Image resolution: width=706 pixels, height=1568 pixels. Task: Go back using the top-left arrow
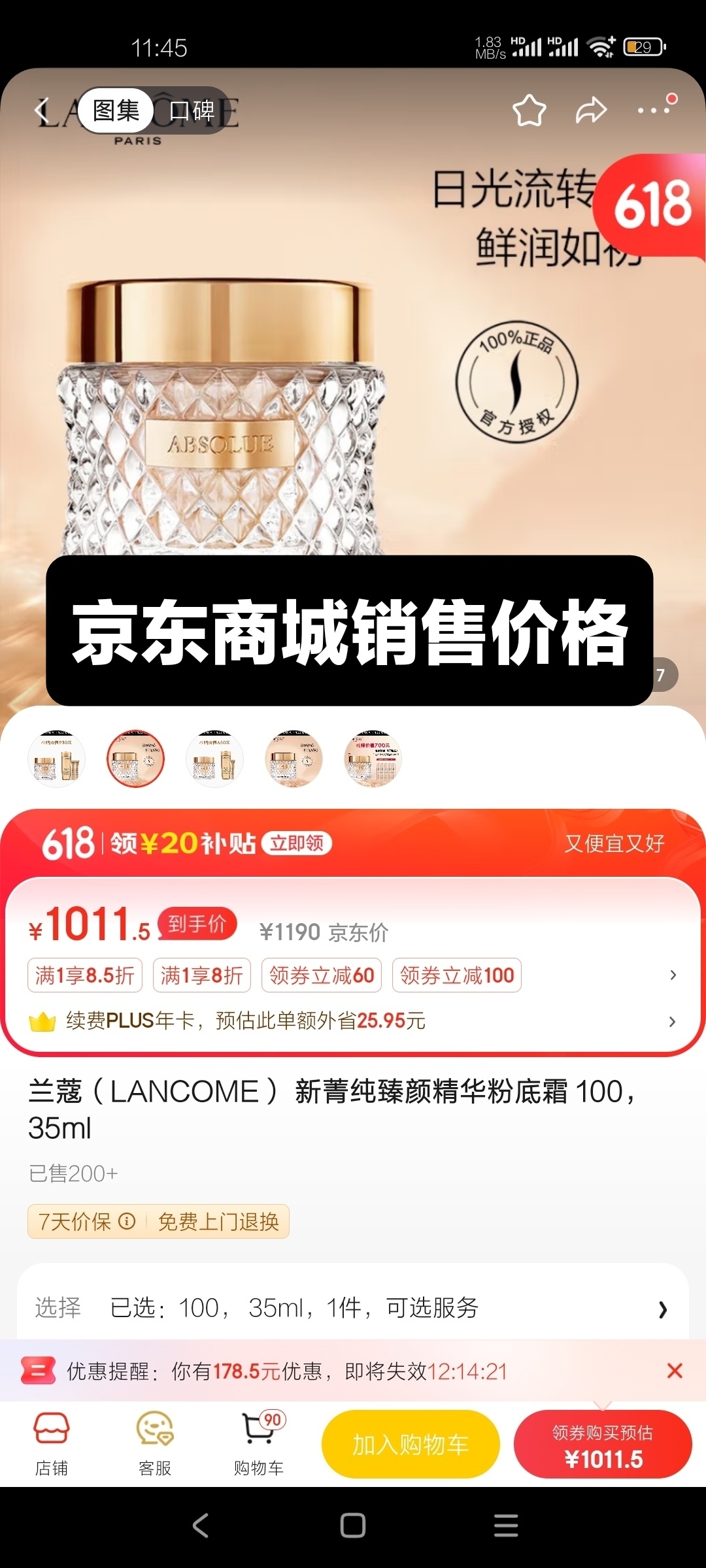click(x=42, y=111)
